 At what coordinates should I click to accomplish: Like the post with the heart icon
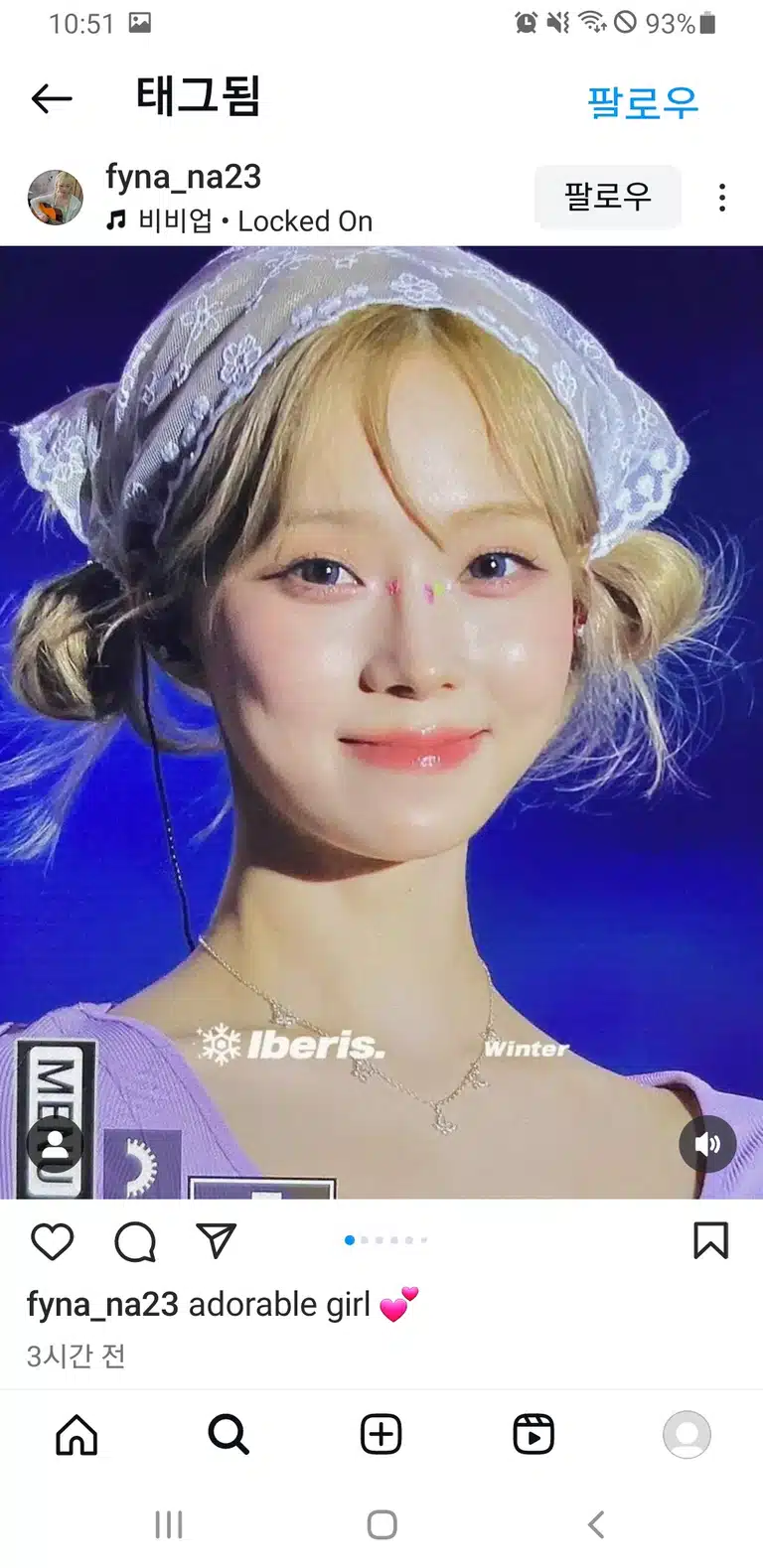[53, 1241]
